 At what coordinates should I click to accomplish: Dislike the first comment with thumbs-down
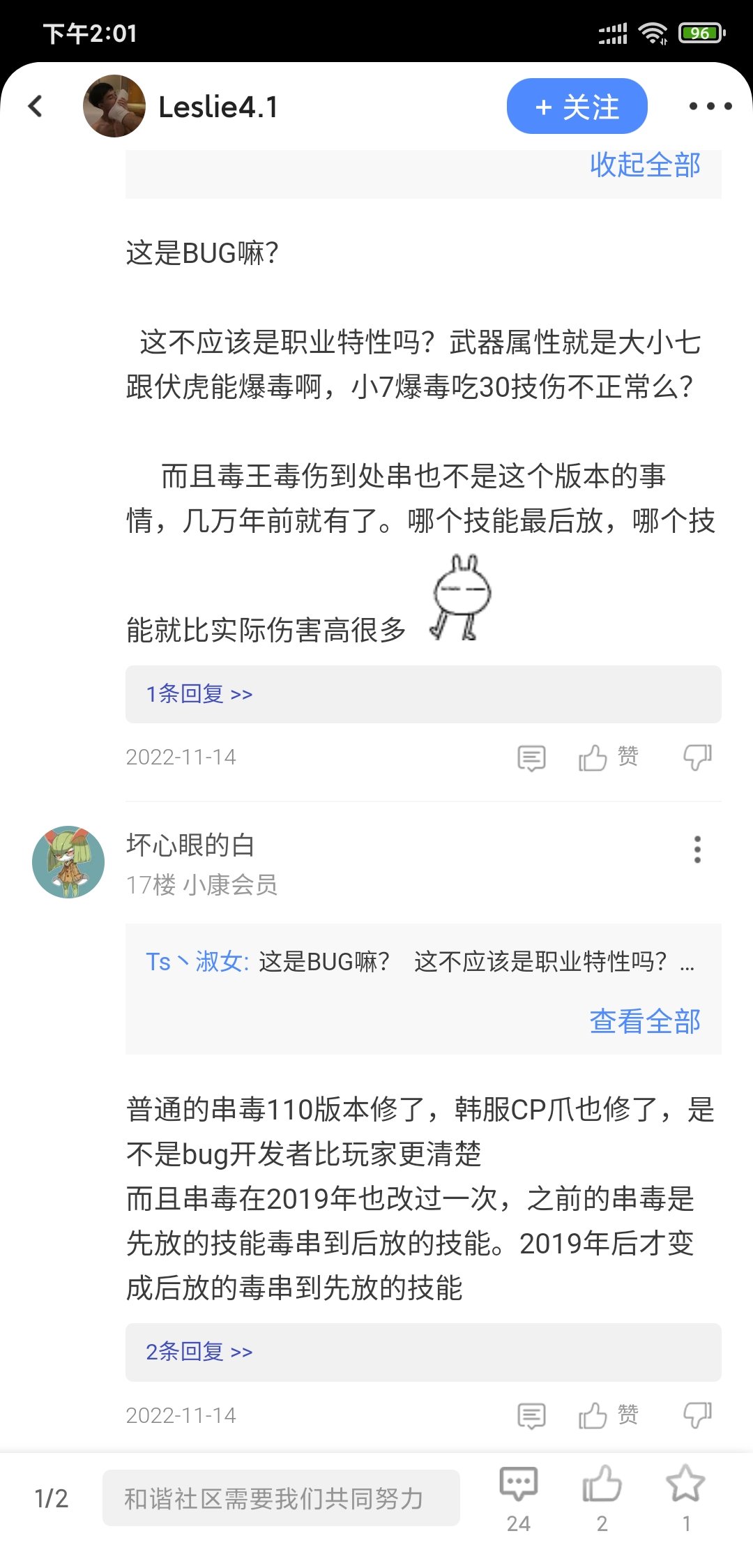coord(697,757)
